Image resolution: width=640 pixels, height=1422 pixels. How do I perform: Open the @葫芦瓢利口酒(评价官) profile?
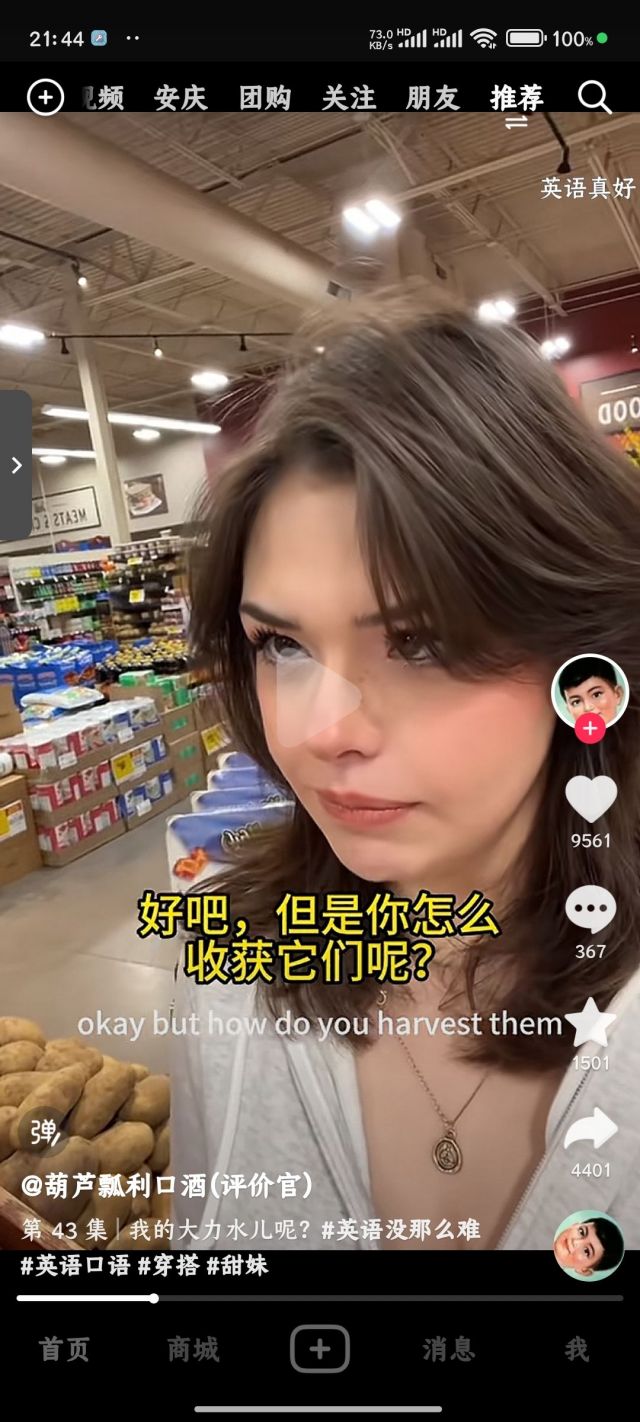click(x=167, y=1186)
